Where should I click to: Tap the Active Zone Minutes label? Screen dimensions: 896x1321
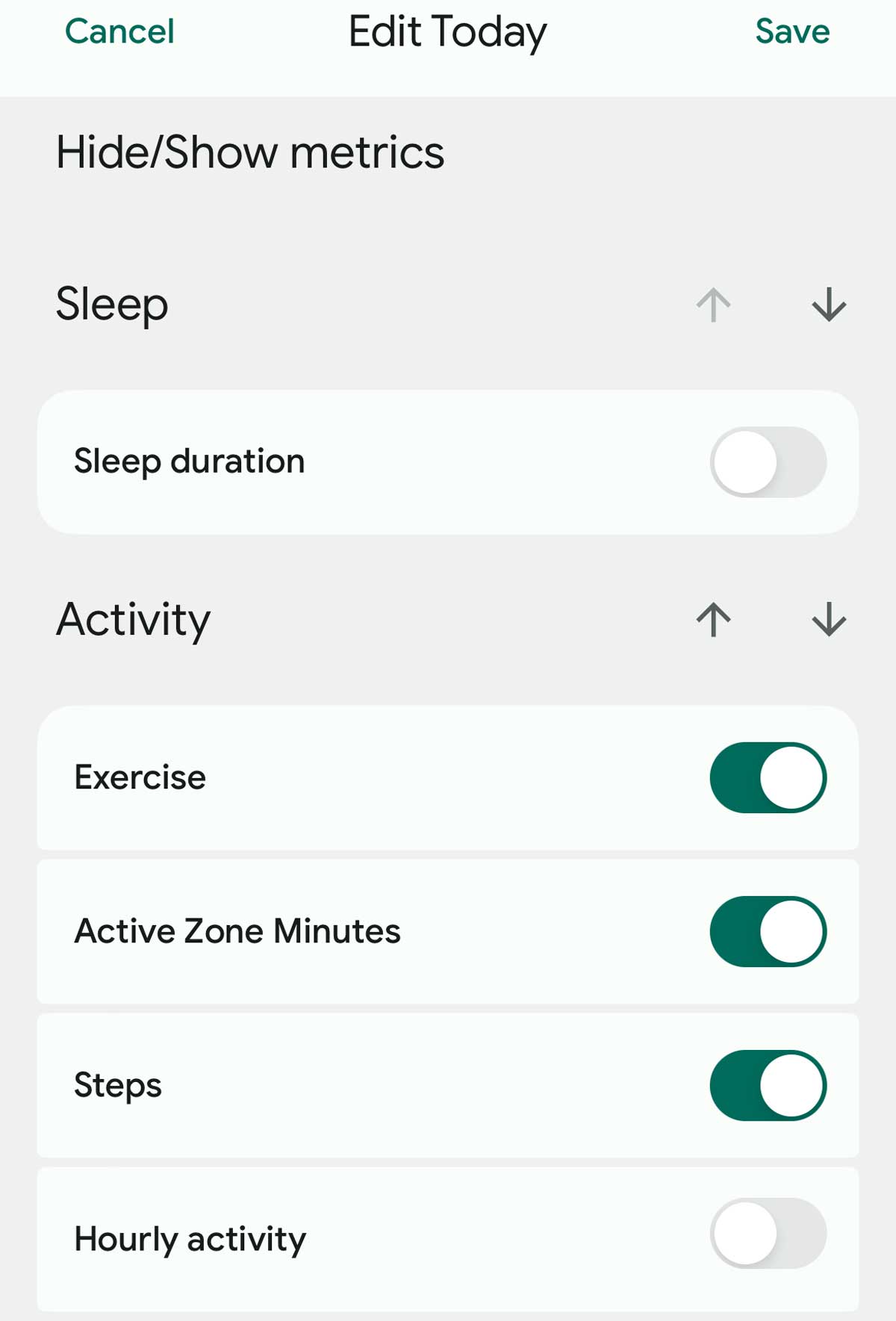pyautogui.click(x=237, y=931)
